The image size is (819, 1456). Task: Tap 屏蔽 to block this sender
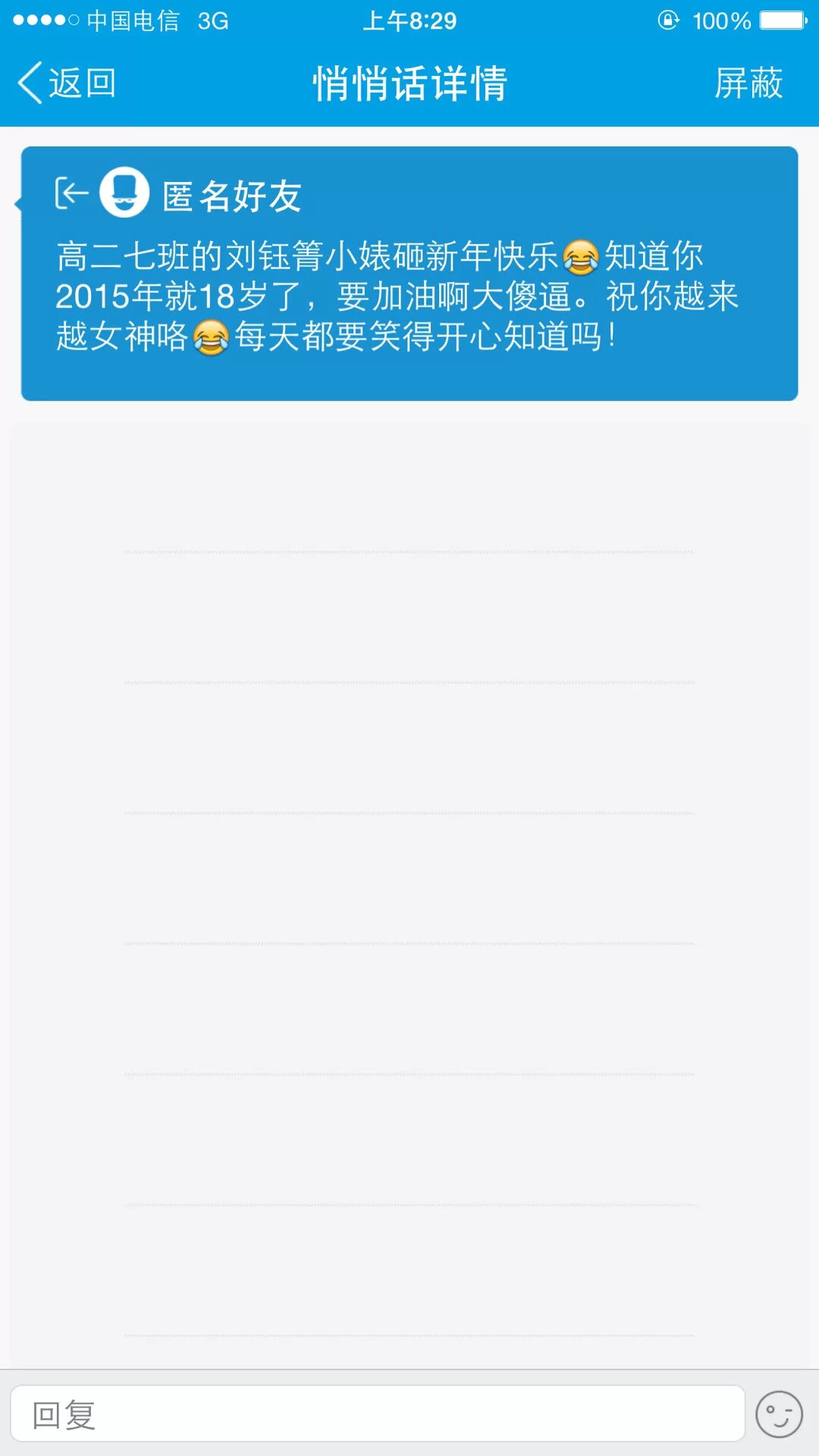(748, 83)
